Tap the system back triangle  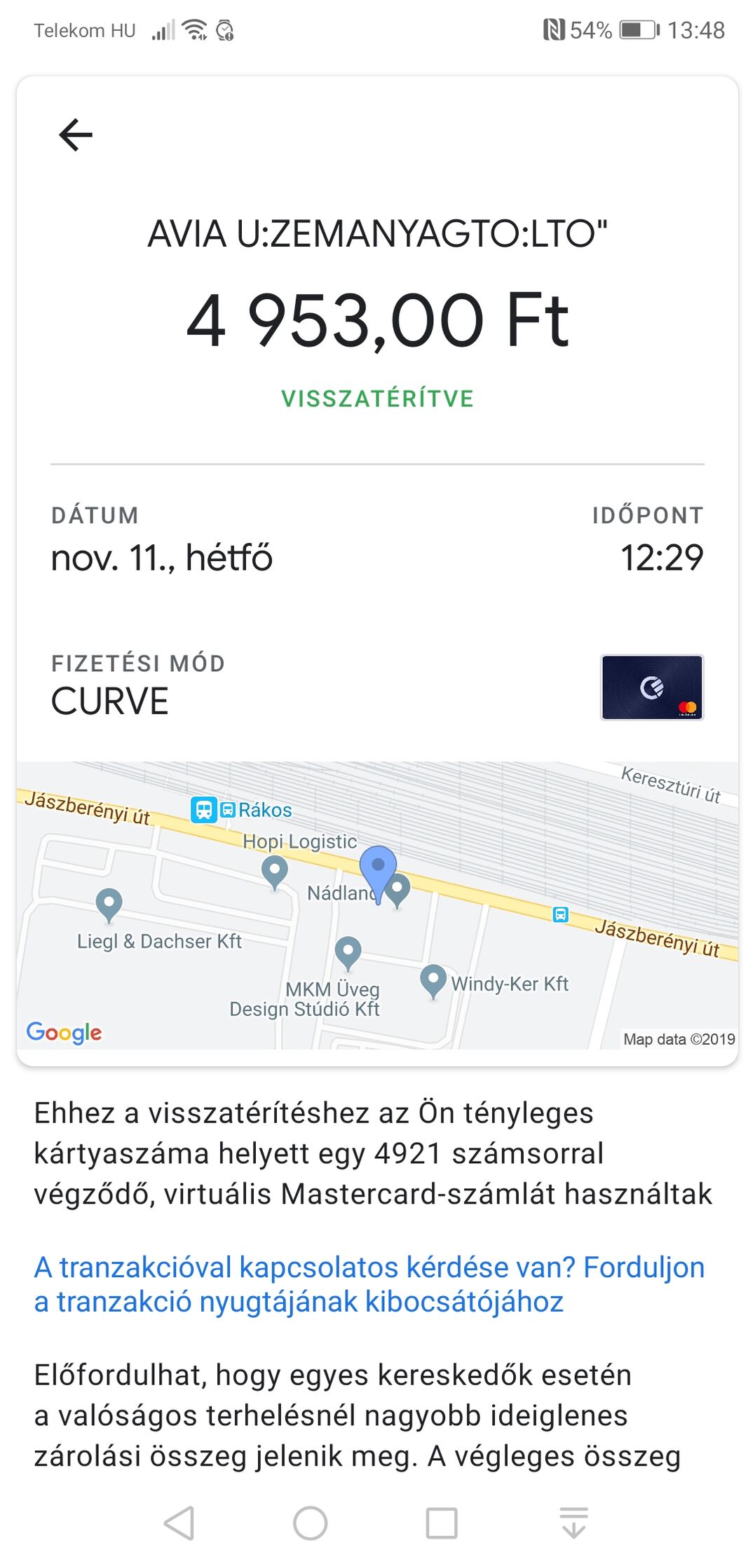point(179,1523)
